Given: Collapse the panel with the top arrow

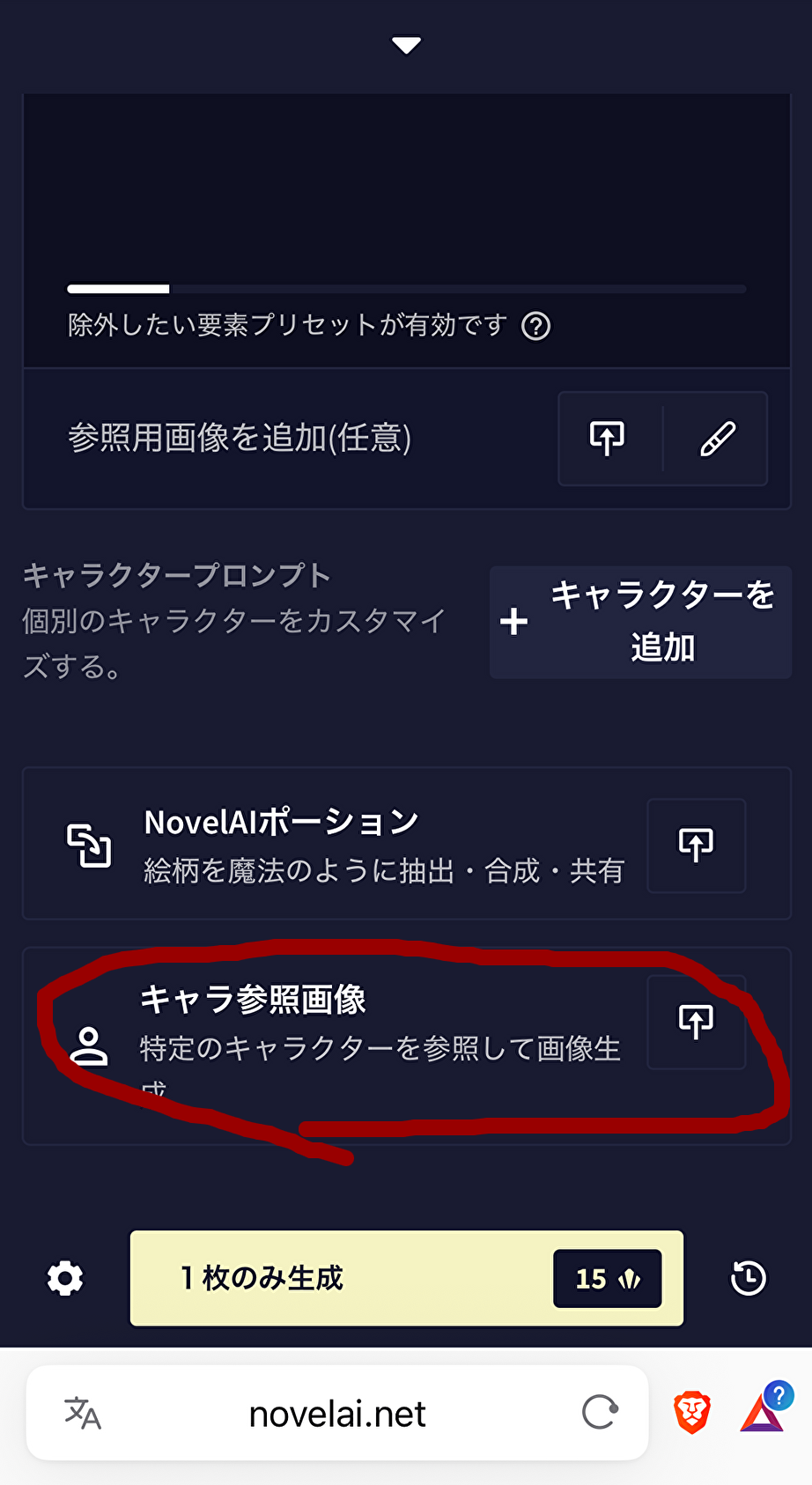Looking at the screenshot, I should coord(406,45).
